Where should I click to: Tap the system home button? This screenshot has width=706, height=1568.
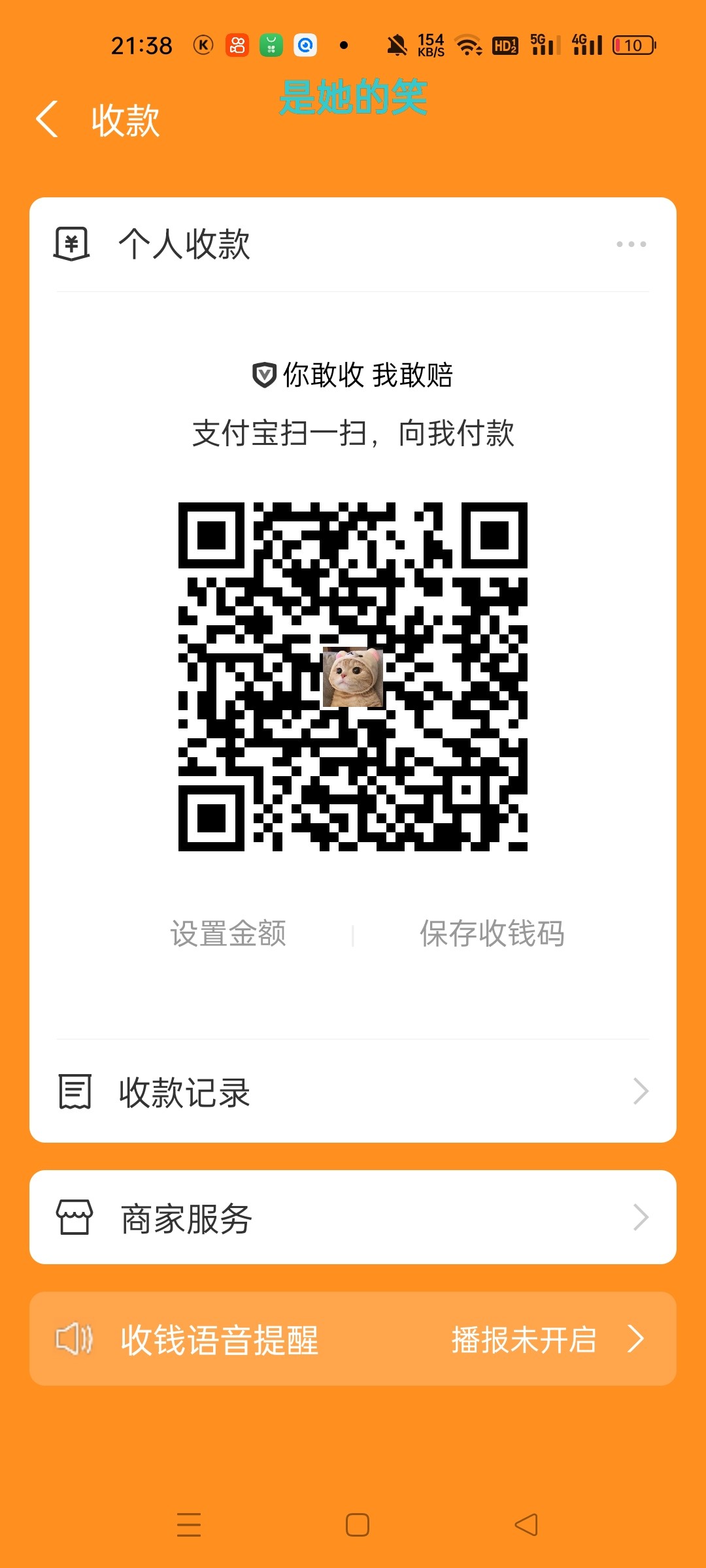[x=357, y=1525]
